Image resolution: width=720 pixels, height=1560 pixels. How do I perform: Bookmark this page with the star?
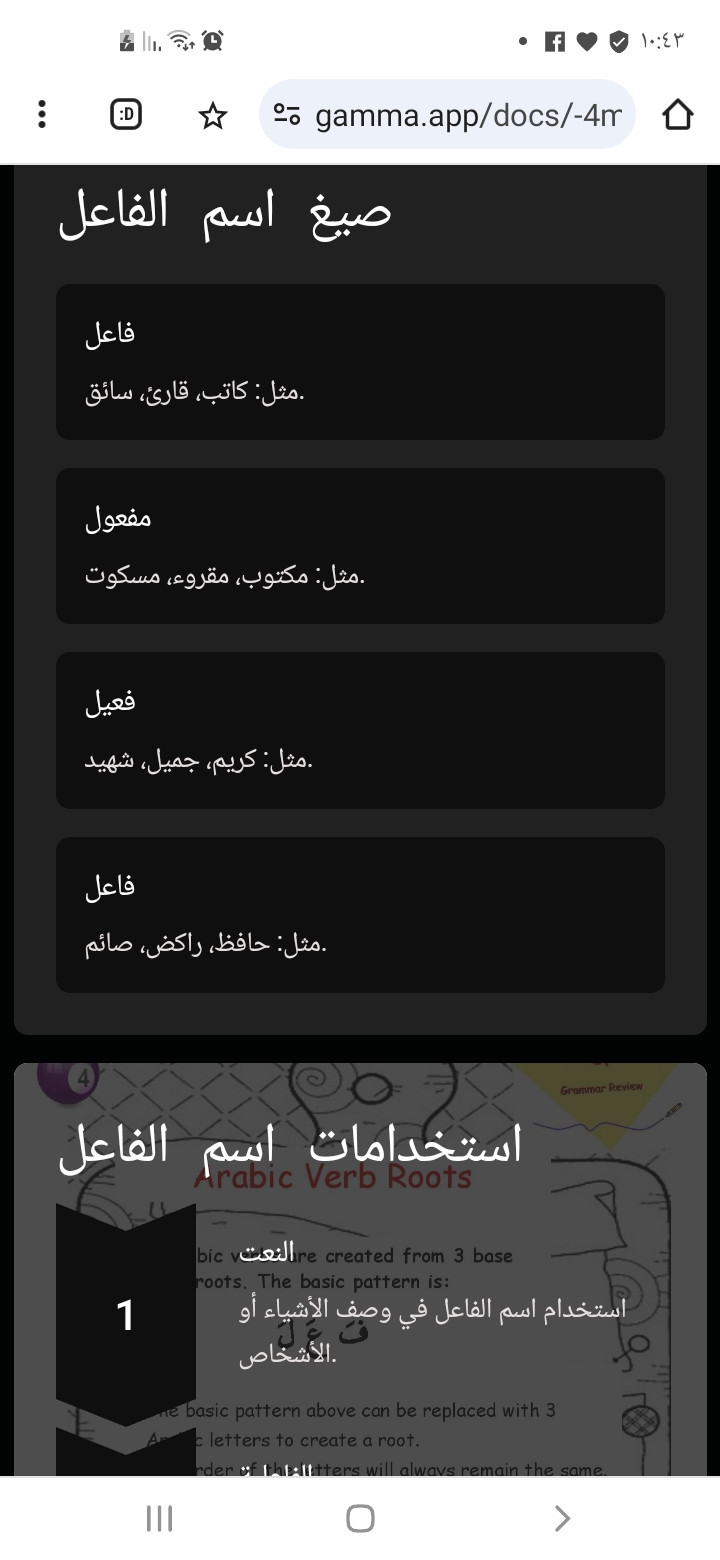tap(212, 116)
